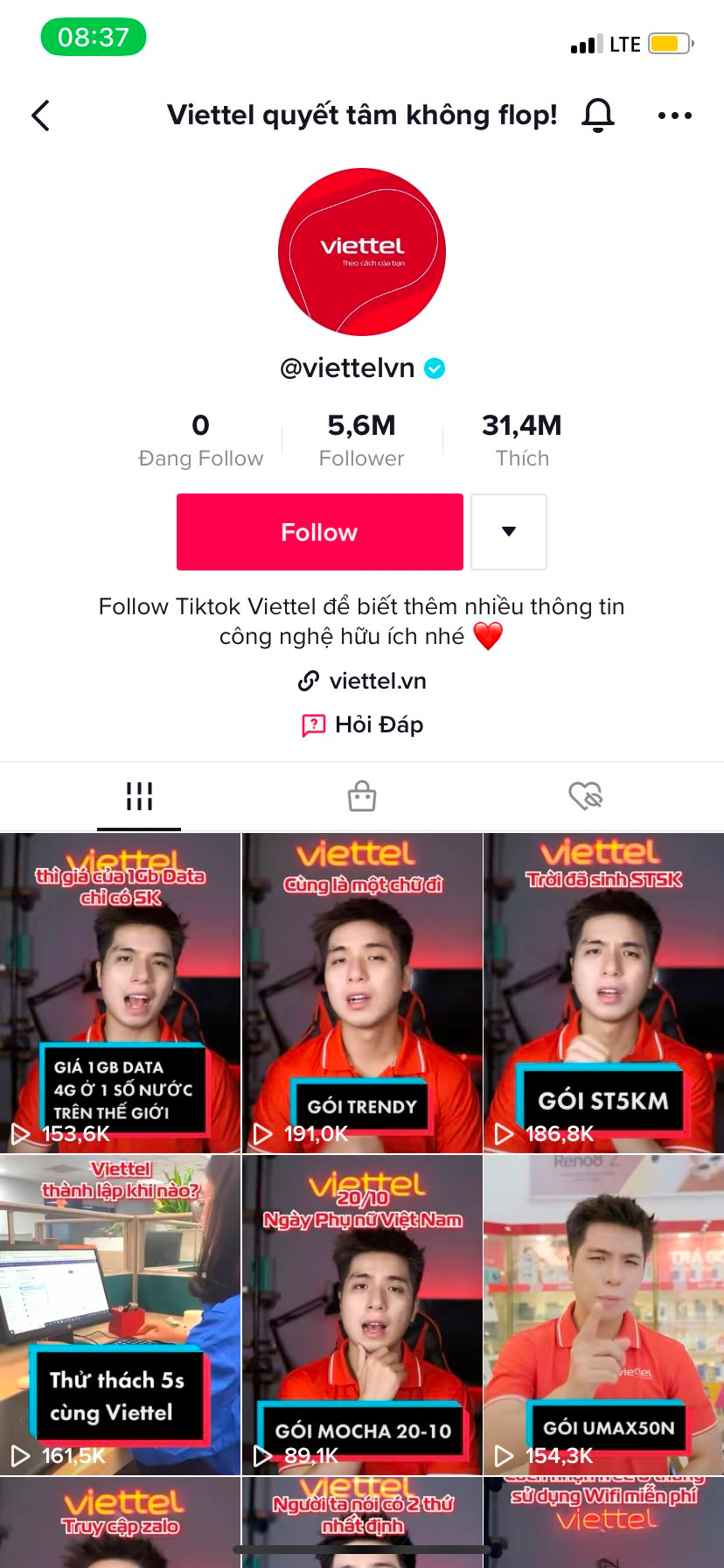
Task: Open the Truy cập zalo video
Action: (x=120, y=1522)
